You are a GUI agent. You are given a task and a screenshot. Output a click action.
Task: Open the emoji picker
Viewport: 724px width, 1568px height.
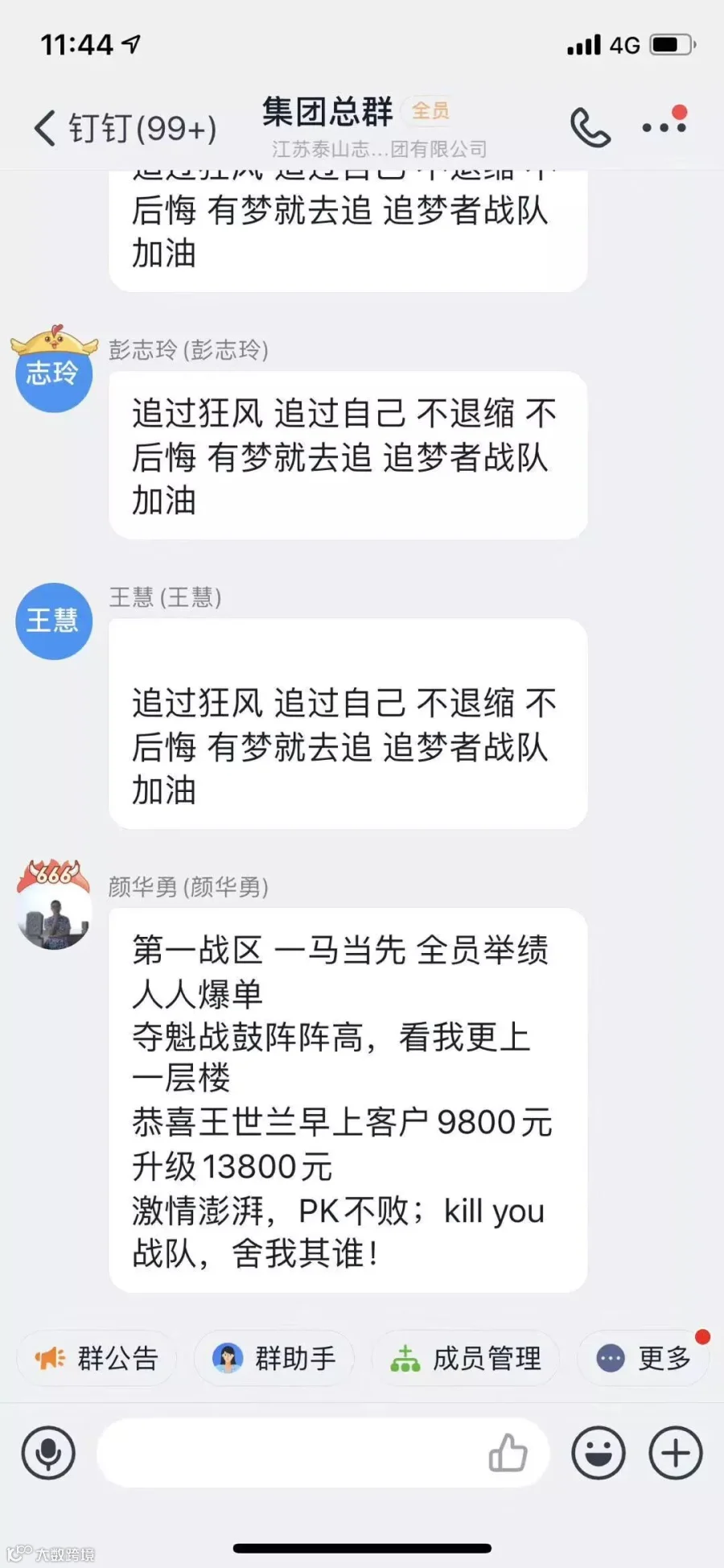599,1454
